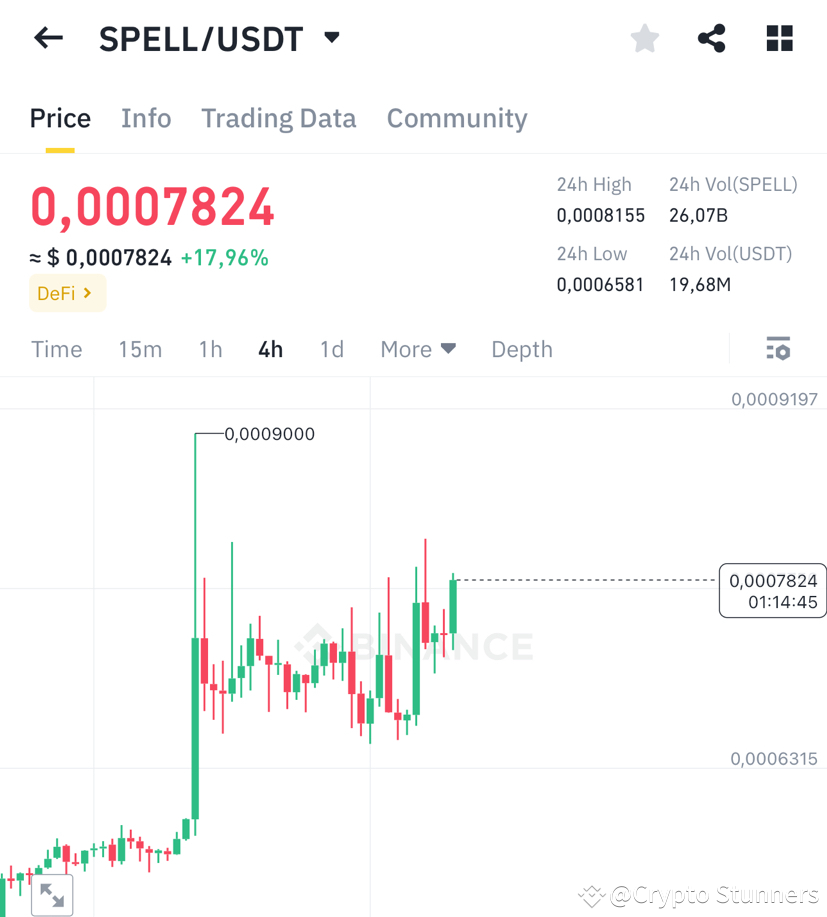Screen dimensions: 827x917
Task: Click the DeFi category link
Action: click(x=67, y=293)
